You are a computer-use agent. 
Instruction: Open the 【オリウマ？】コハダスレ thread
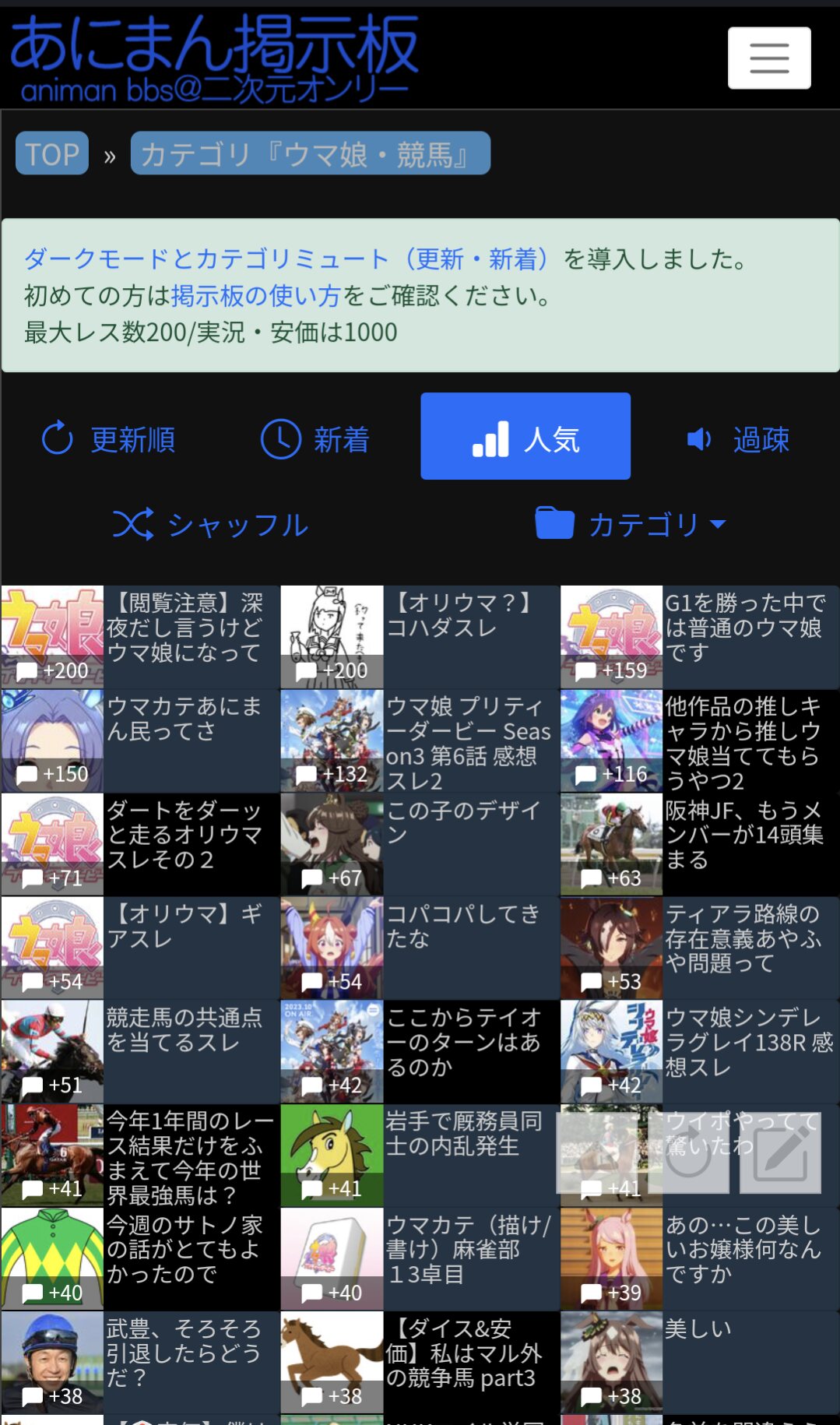420,637
